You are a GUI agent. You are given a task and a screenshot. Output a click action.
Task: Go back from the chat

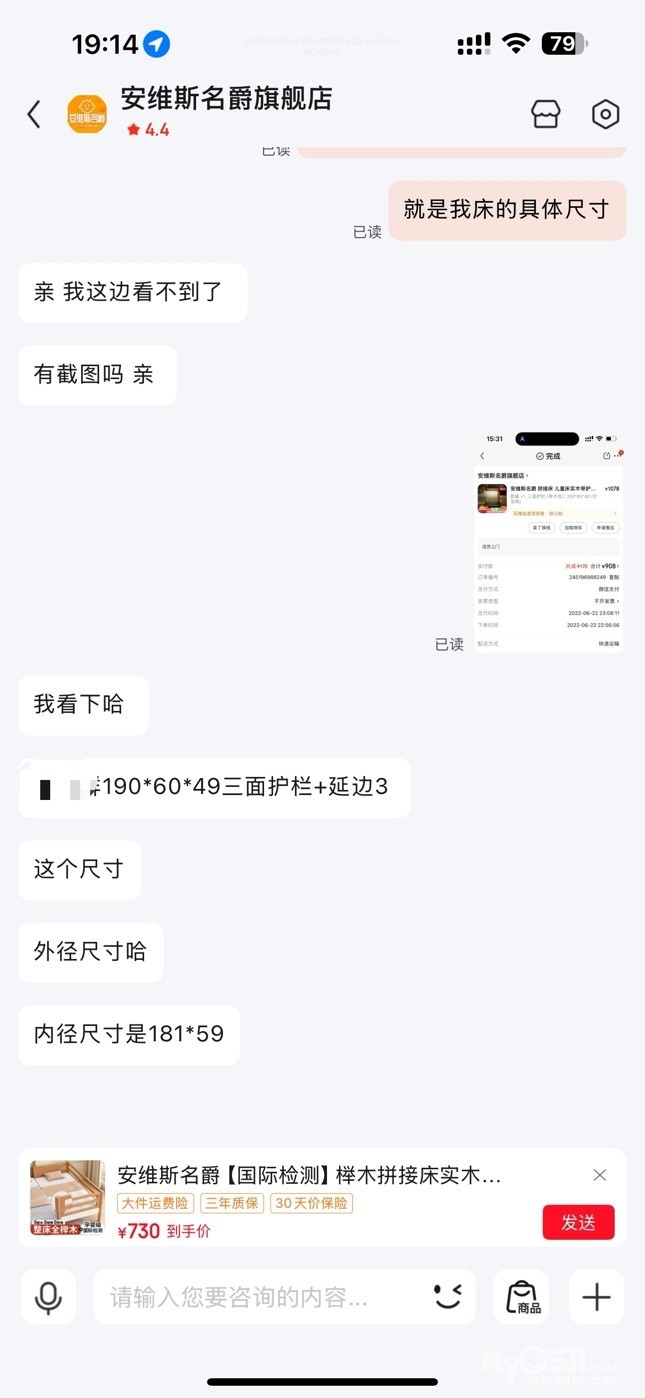(x=34, y=114)
